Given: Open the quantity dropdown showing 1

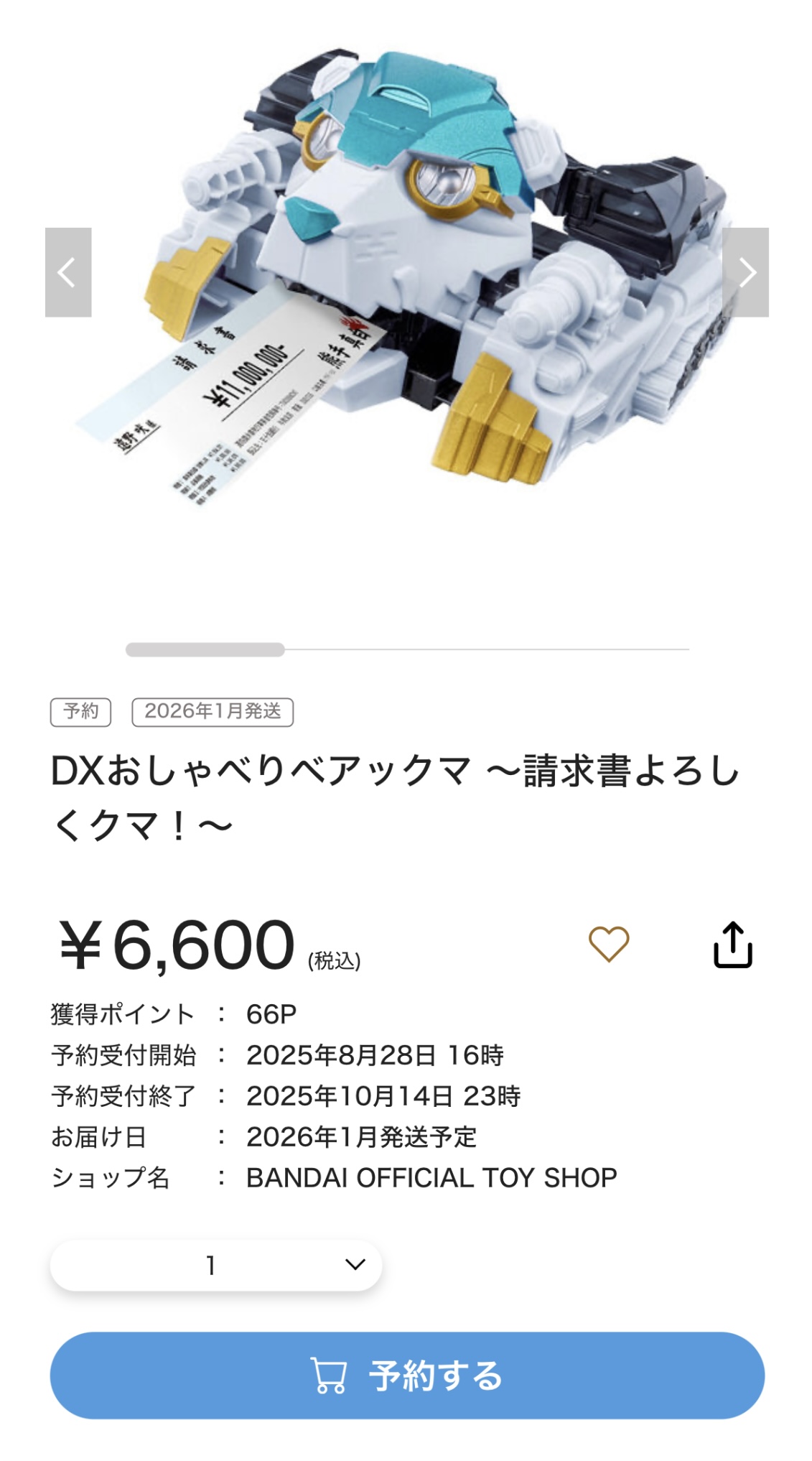Looking at the screenshot, I should click(216, 1265).
